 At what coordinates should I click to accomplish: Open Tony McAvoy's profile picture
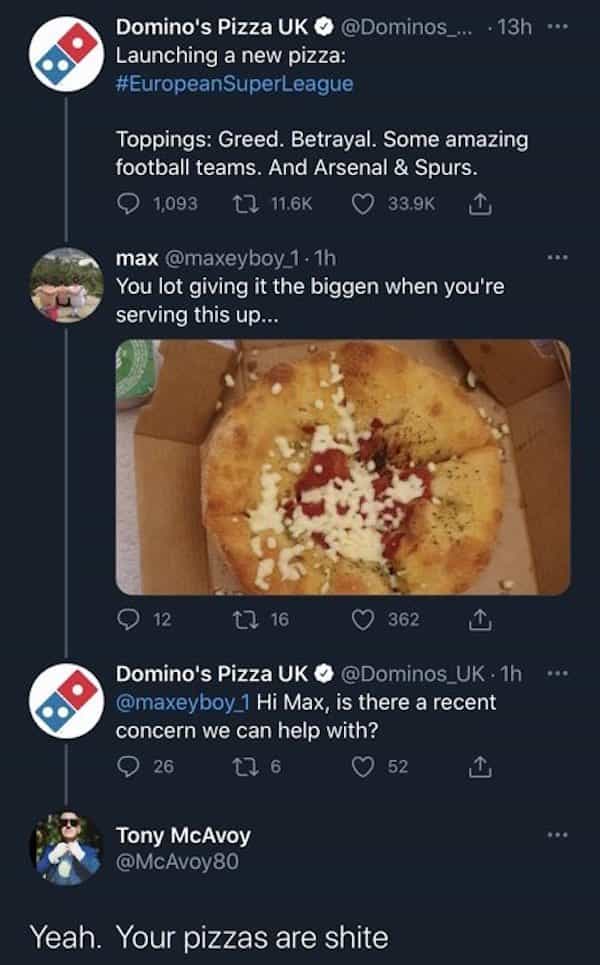point(64,847)
